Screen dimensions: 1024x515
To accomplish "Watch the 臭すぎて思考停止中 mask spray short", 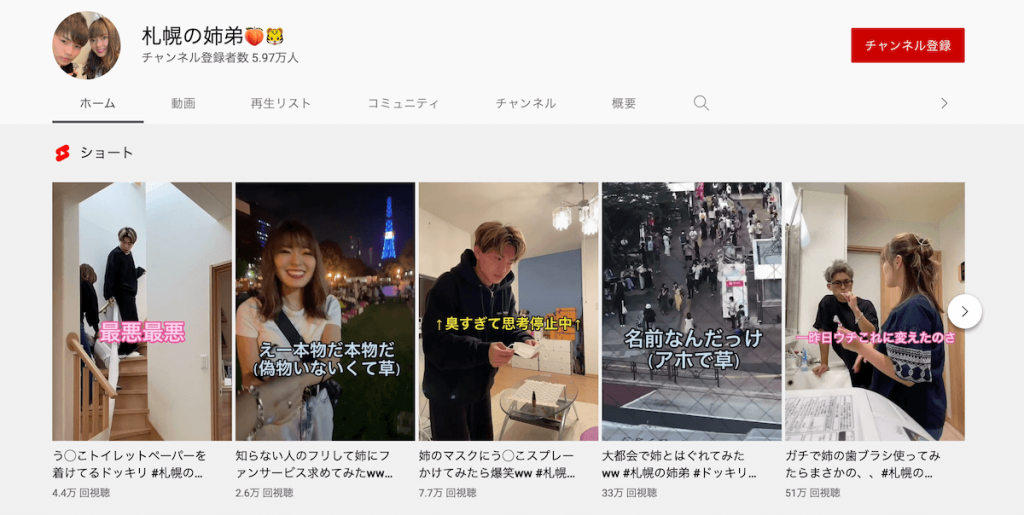I will click(508, 311).
